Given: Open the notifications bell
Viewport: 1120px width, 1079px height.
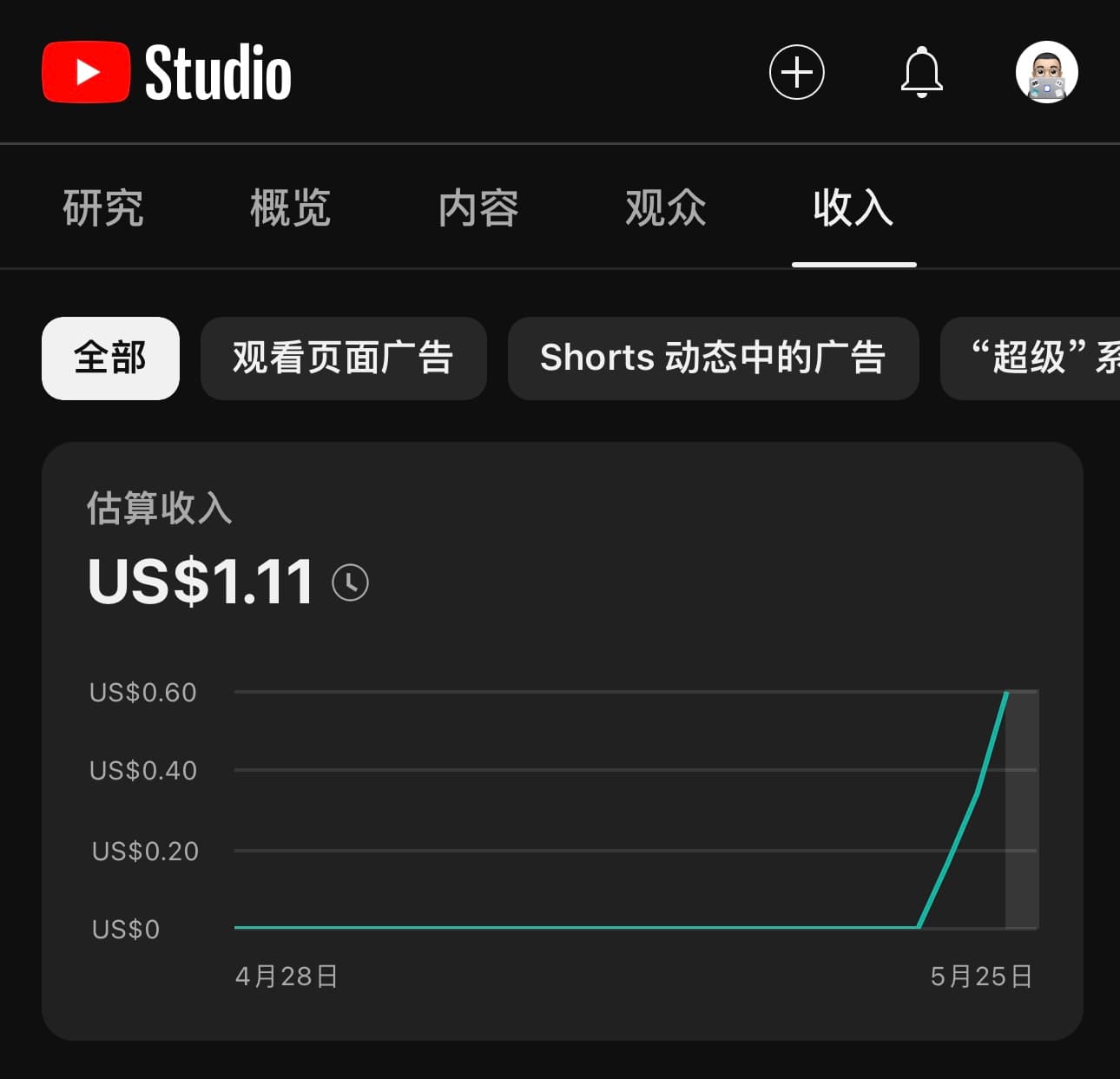Looking at the screenshot, I should [921, 72].
